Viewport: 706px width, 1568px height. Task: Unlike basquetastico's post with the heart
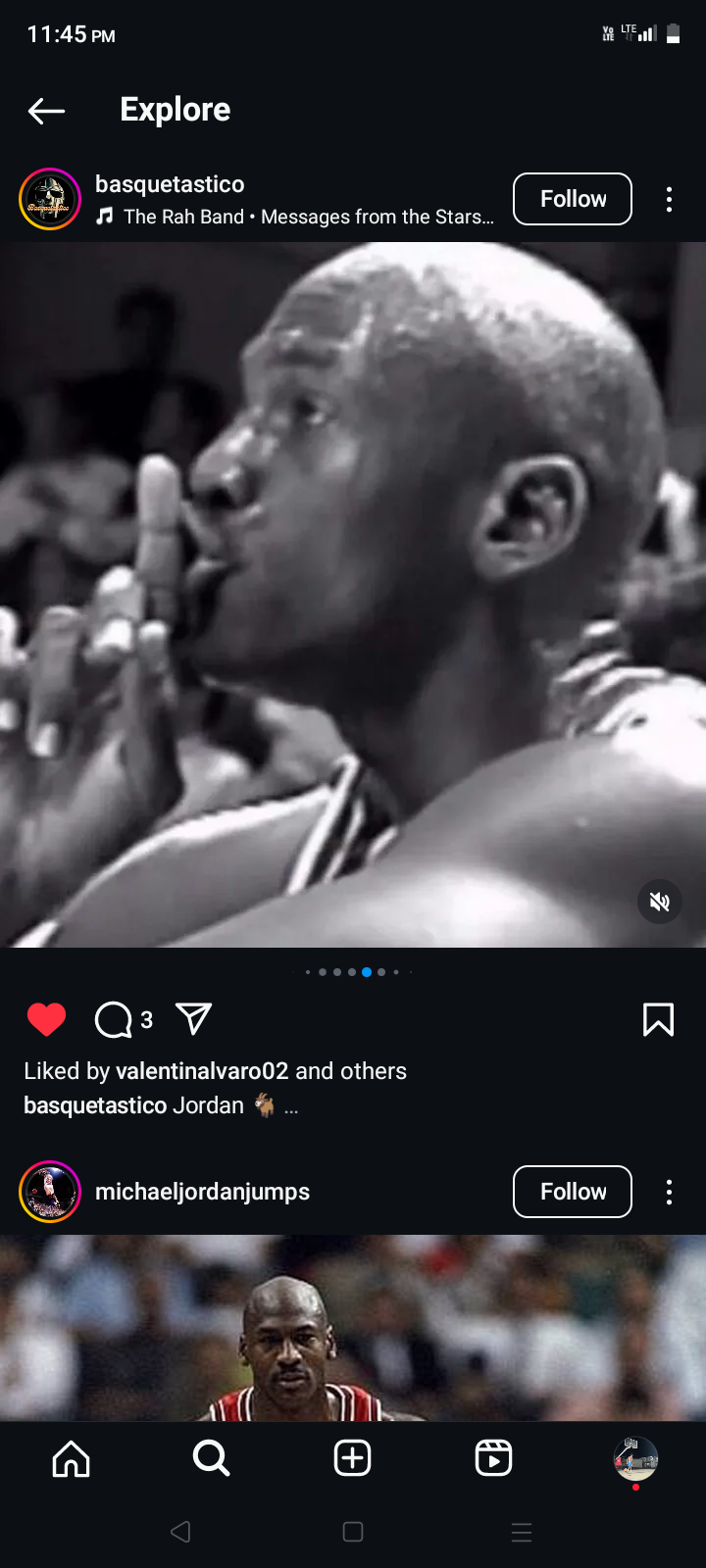tap(46, 1019)
